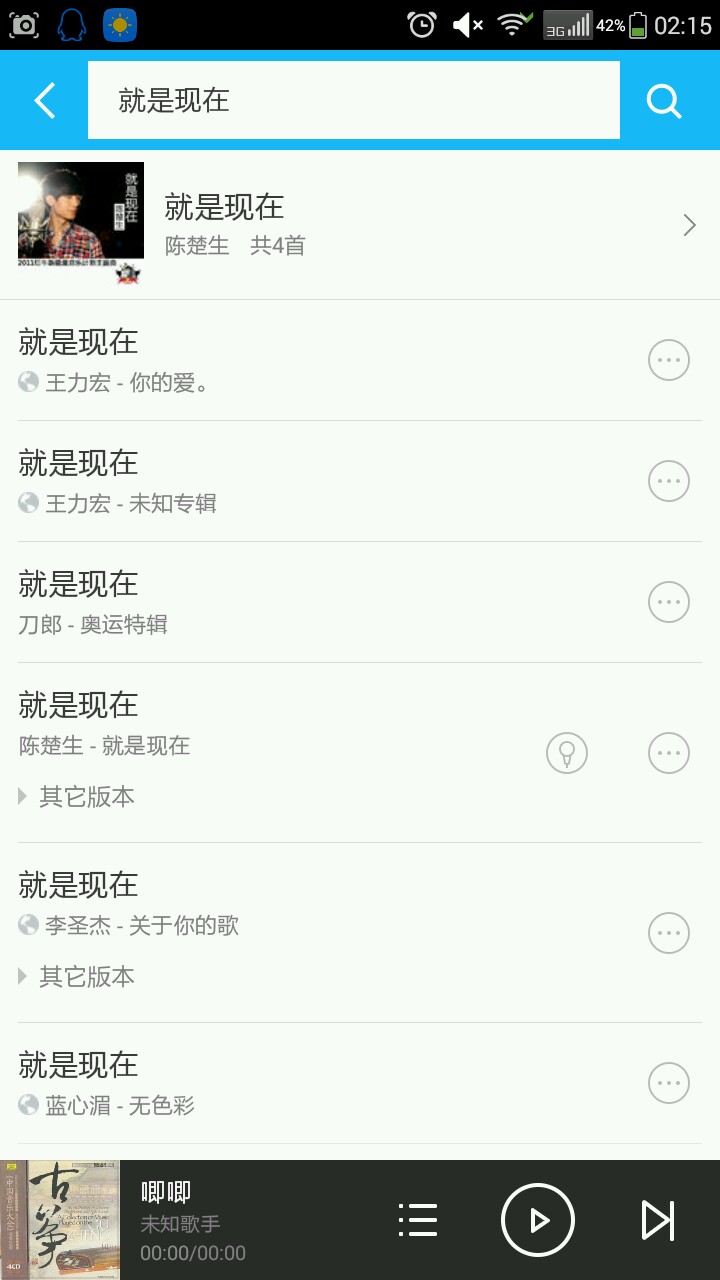
Task: Open more options for 王力宏 - 你的爱。
Action: (669, 360)
